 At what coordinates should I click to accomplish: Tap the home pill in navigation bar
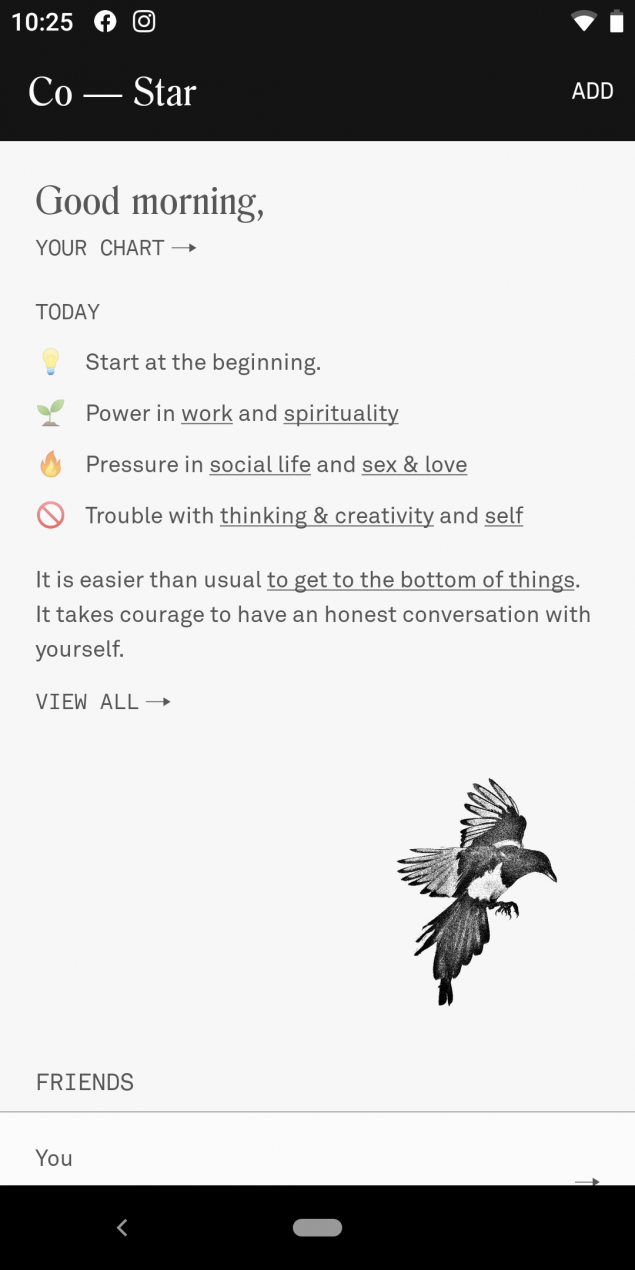[318, 1227]
